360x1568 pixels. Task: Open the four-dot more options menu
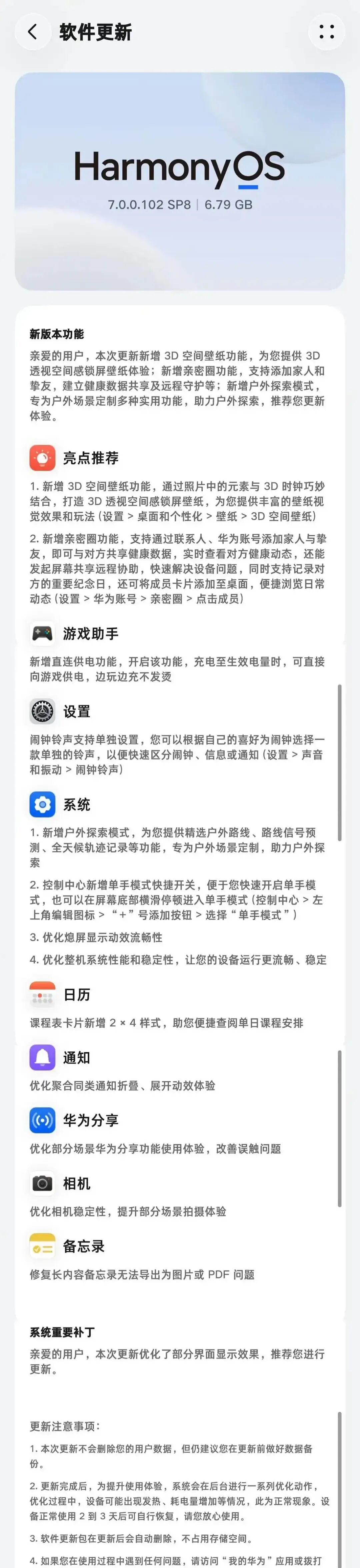(327, 32)
